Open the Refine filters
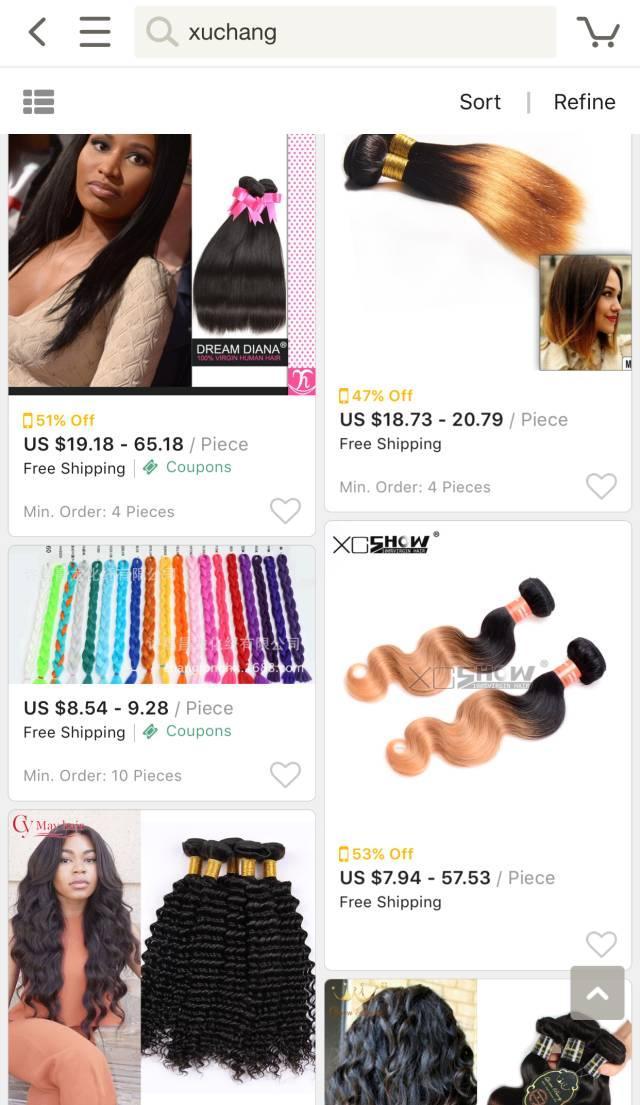The height and width of the screenshot is (1105, 640). [x=584, y=102]
